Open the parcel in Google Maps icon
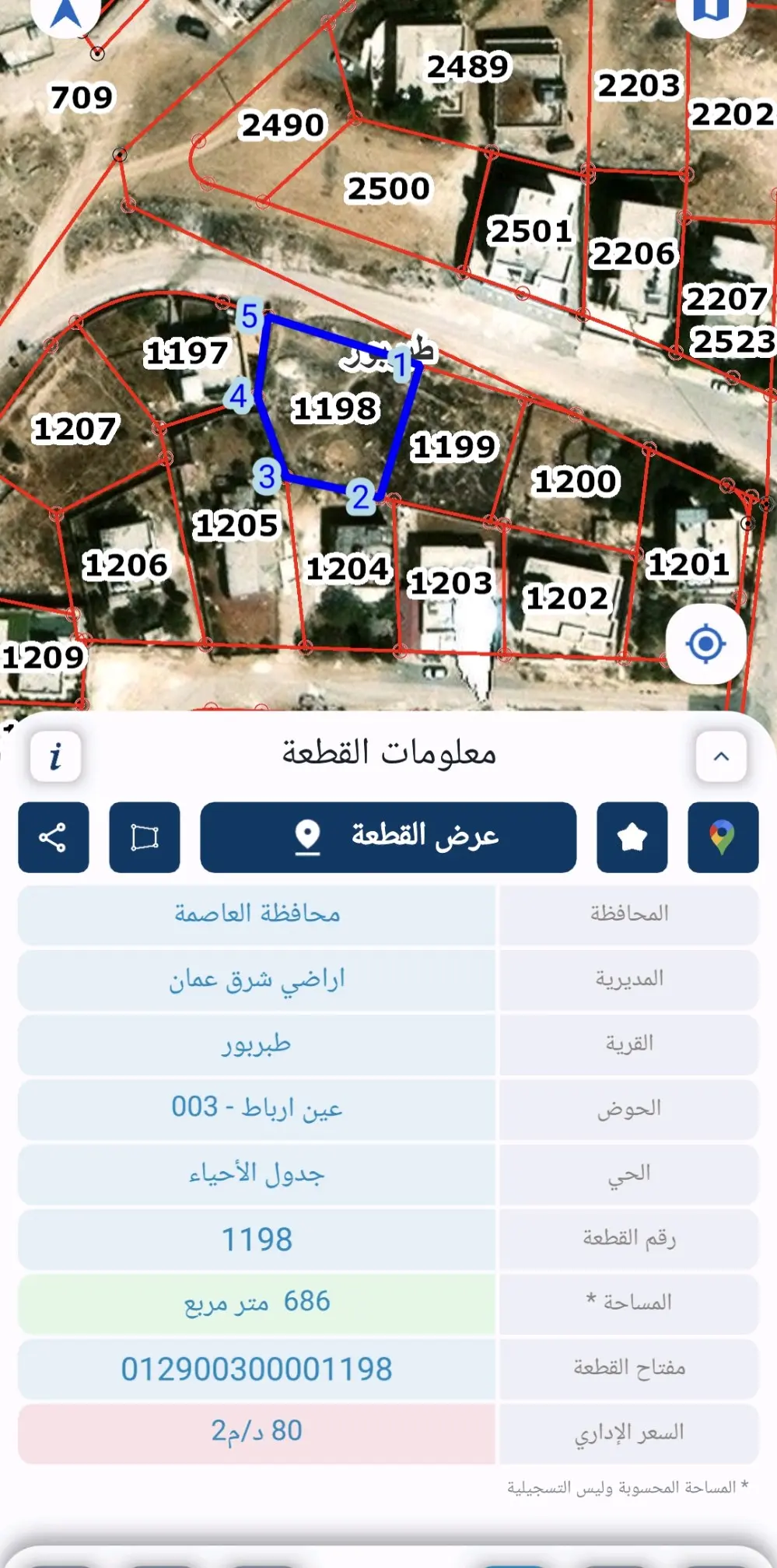777x1568 pixels. (x=723, y=838)
